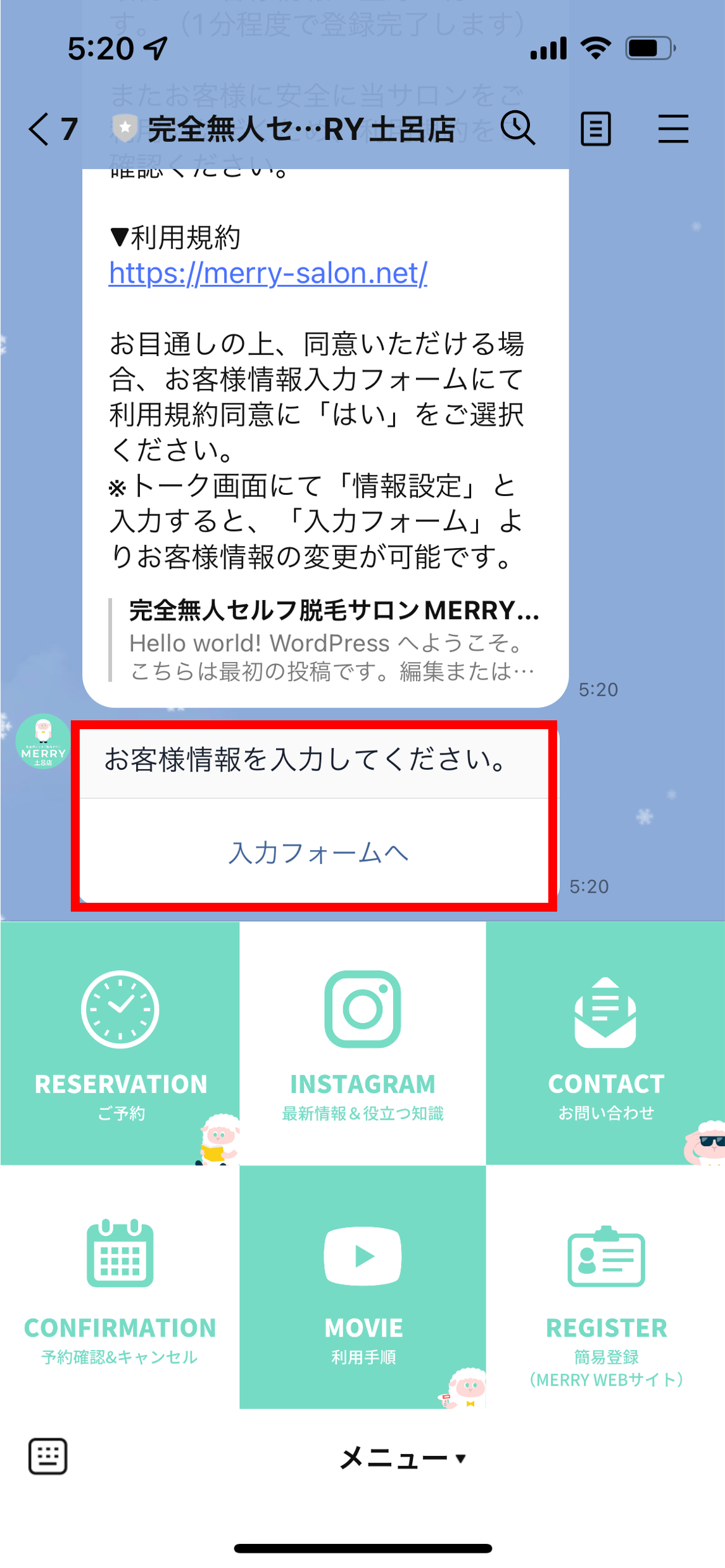Open the notes icon in header

[595, 129]
